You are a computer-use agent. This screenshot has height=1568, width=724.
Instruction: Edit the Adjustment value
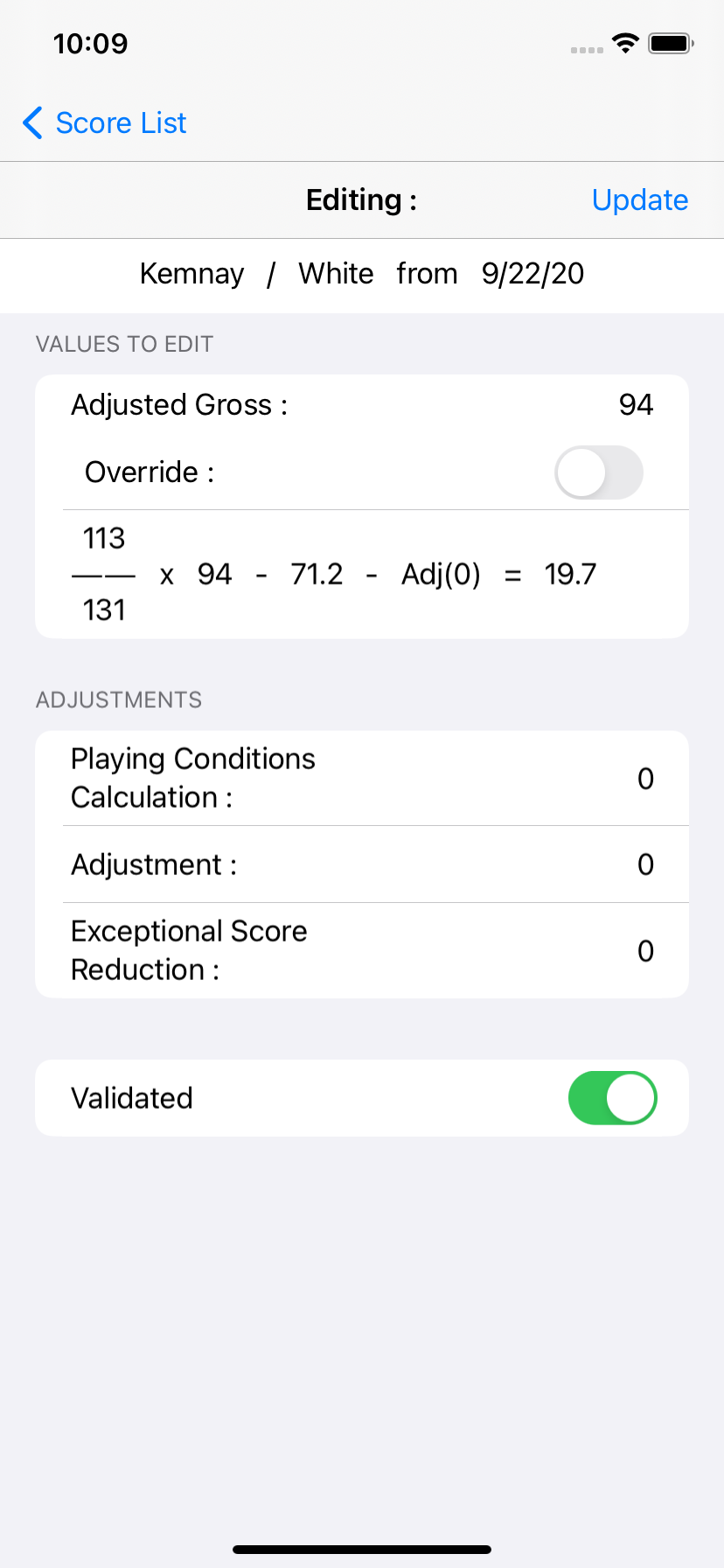pyautogui.click(x=645, y=864)
